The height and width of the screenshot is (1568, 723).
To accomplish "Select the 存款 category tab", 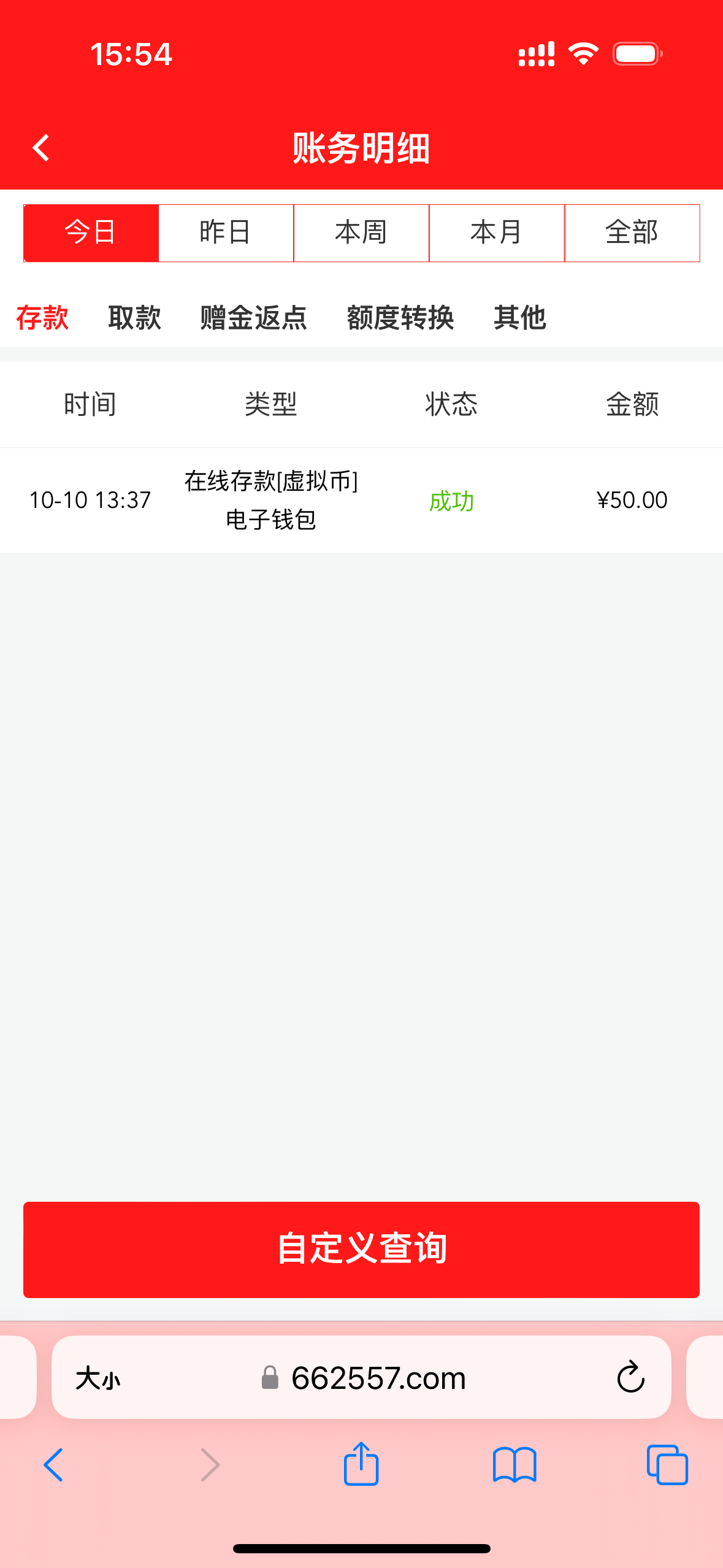I will point(42,318).
